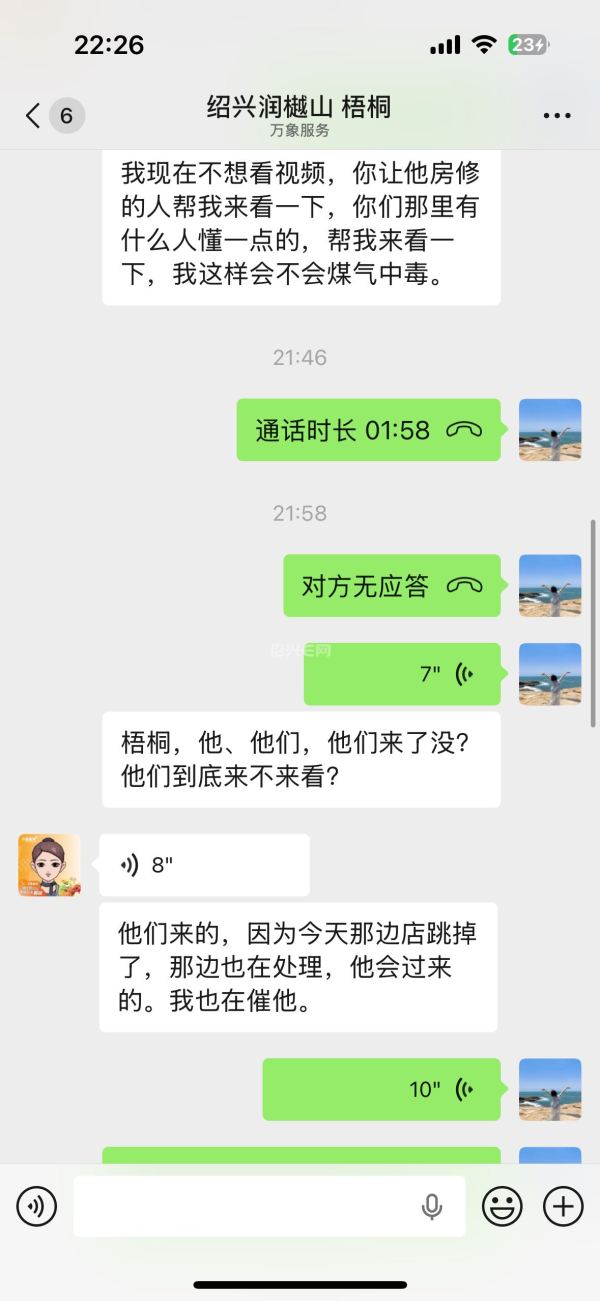Tap the microphone icon in text field
600x1301 pixels.
[432, 1207]
